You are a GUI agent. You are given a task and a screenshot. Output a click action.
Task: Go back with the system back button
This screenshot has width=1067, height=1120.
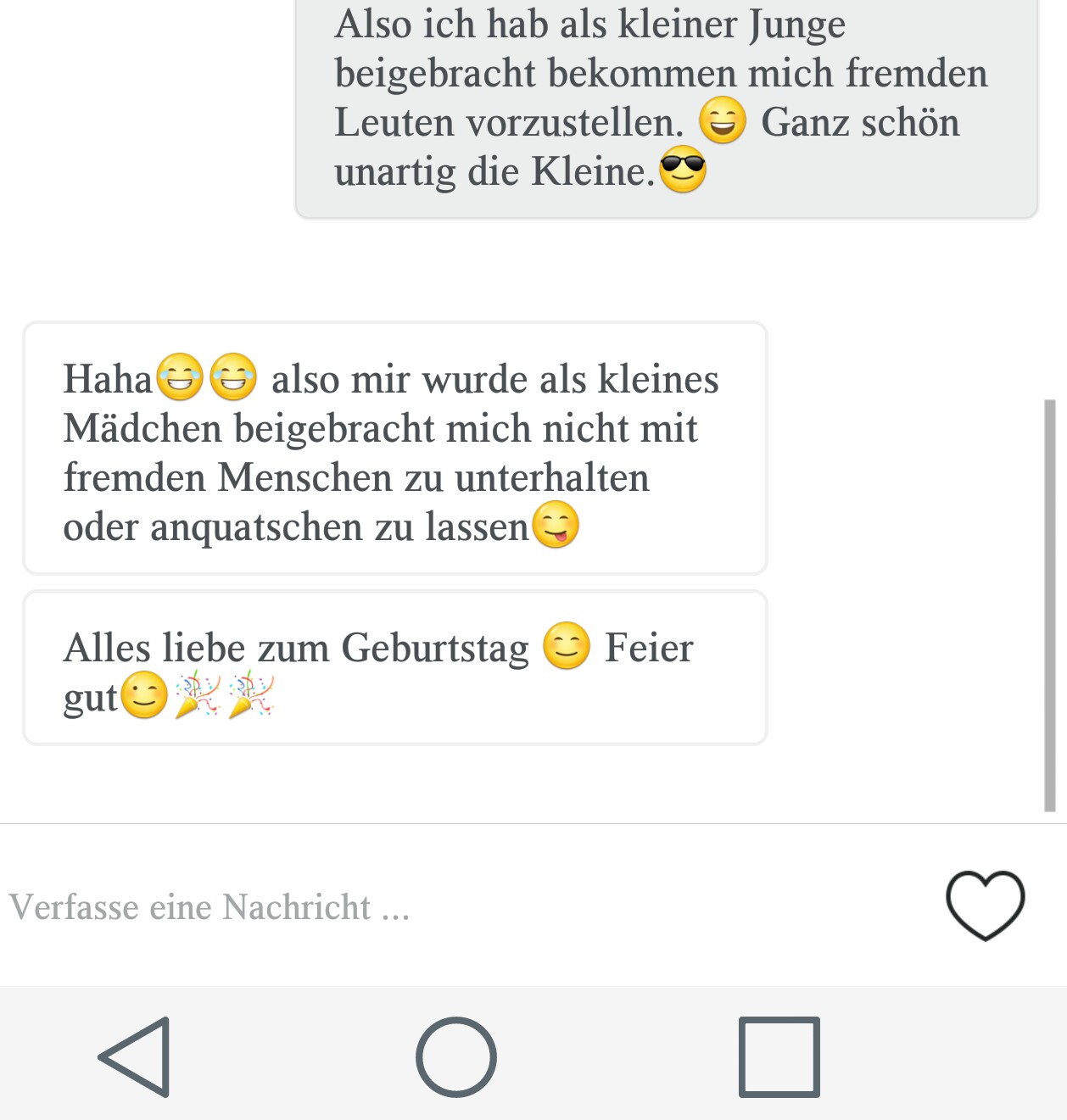point(137,1056)
